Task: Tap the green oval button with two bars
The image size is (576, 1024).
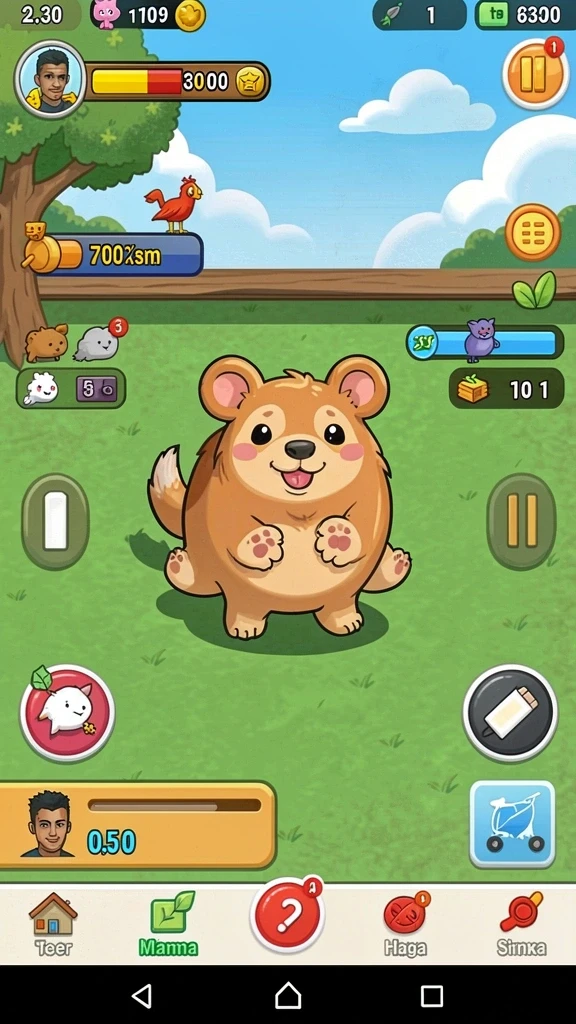Action: point(522,521)
